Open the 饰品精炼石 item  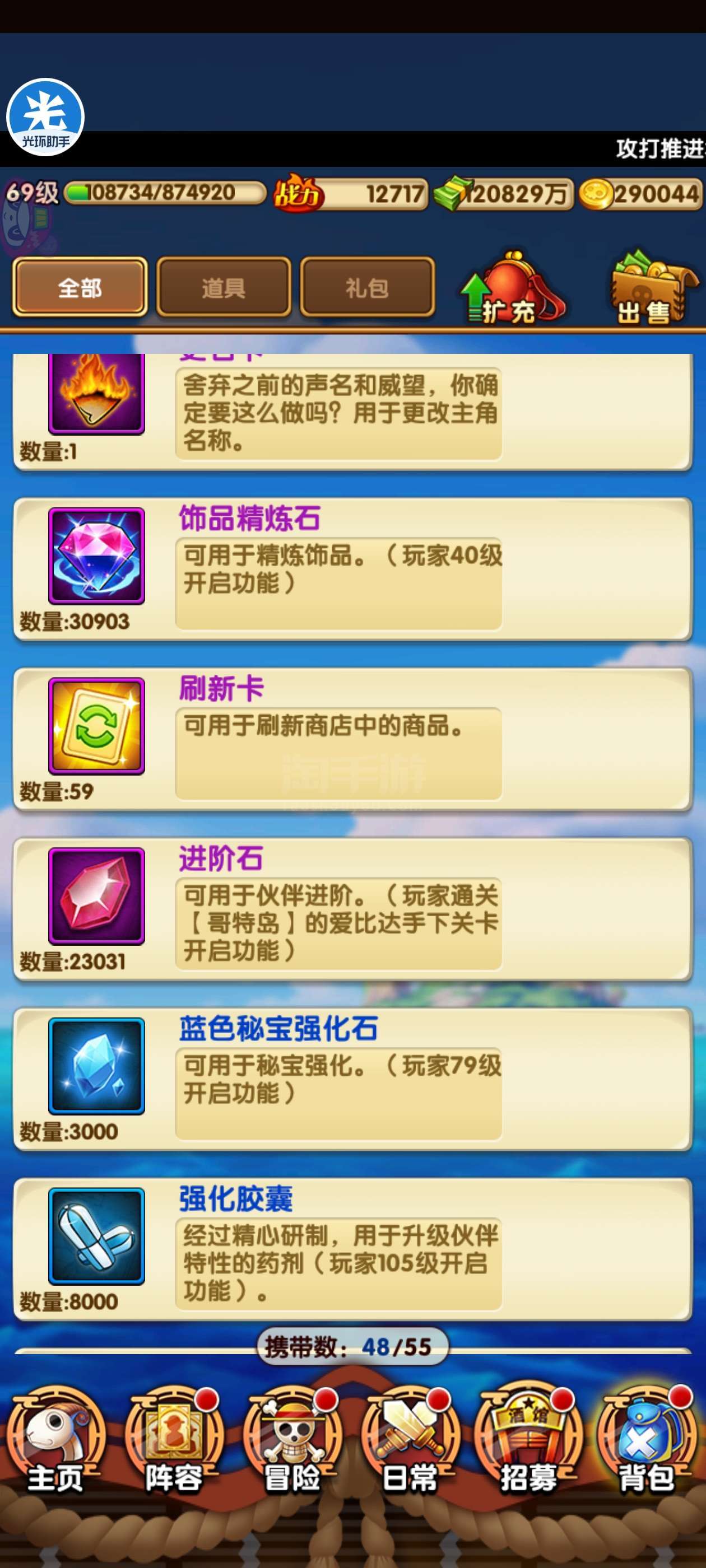(352, 569)
